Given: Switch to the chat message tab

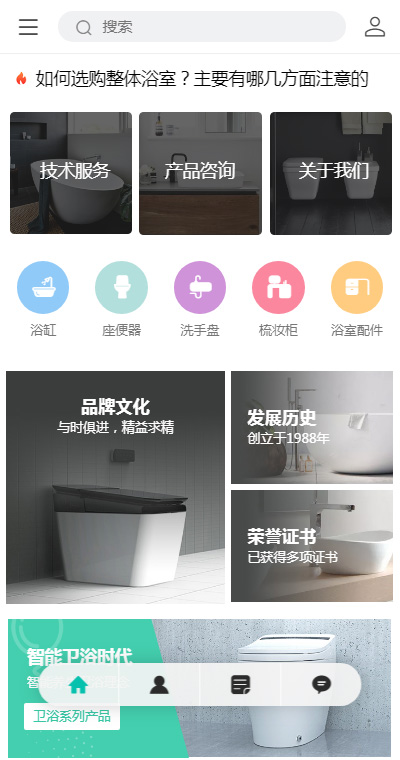Looking at the screenshot, I should [x=321, y=685].
